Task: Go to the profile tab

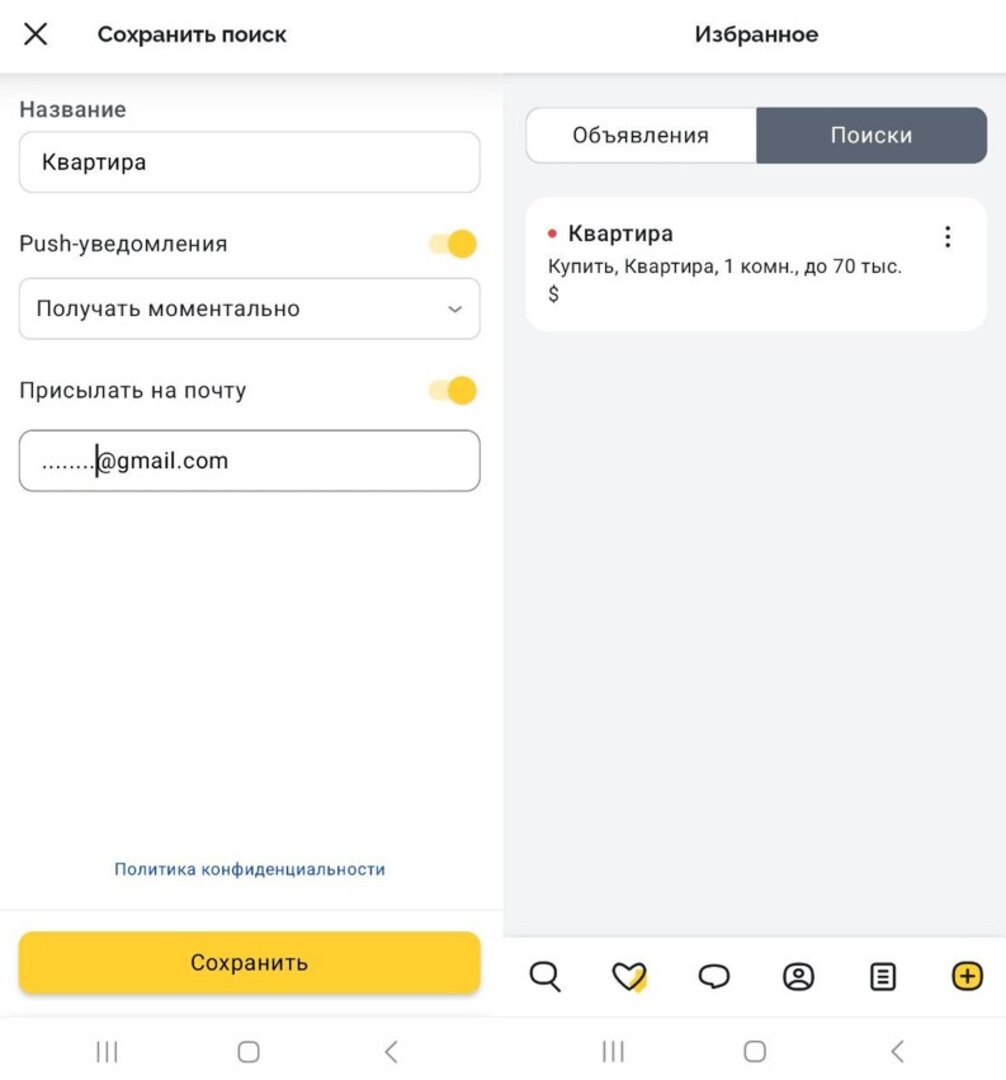Action: click(798, 976)
